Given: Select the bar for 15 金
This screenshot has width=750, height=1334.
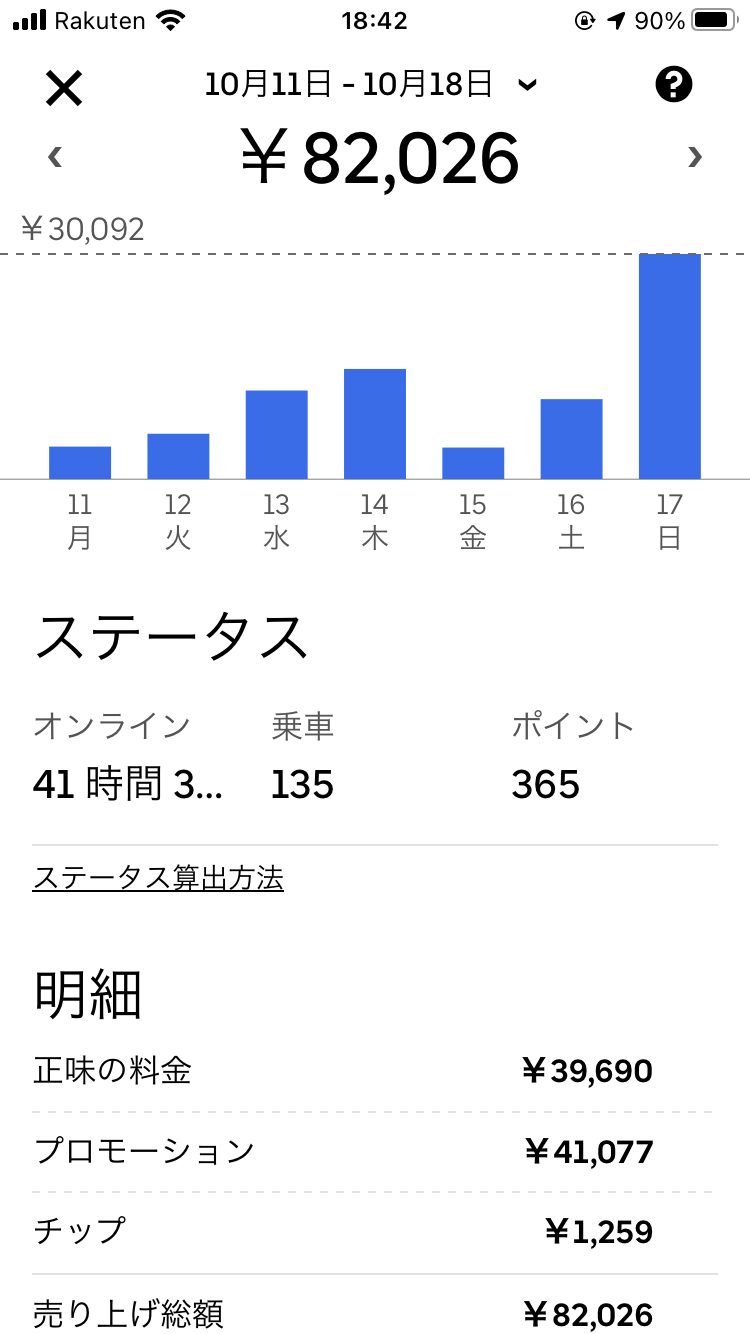Looking at the screenshot, I should (473, 463).
